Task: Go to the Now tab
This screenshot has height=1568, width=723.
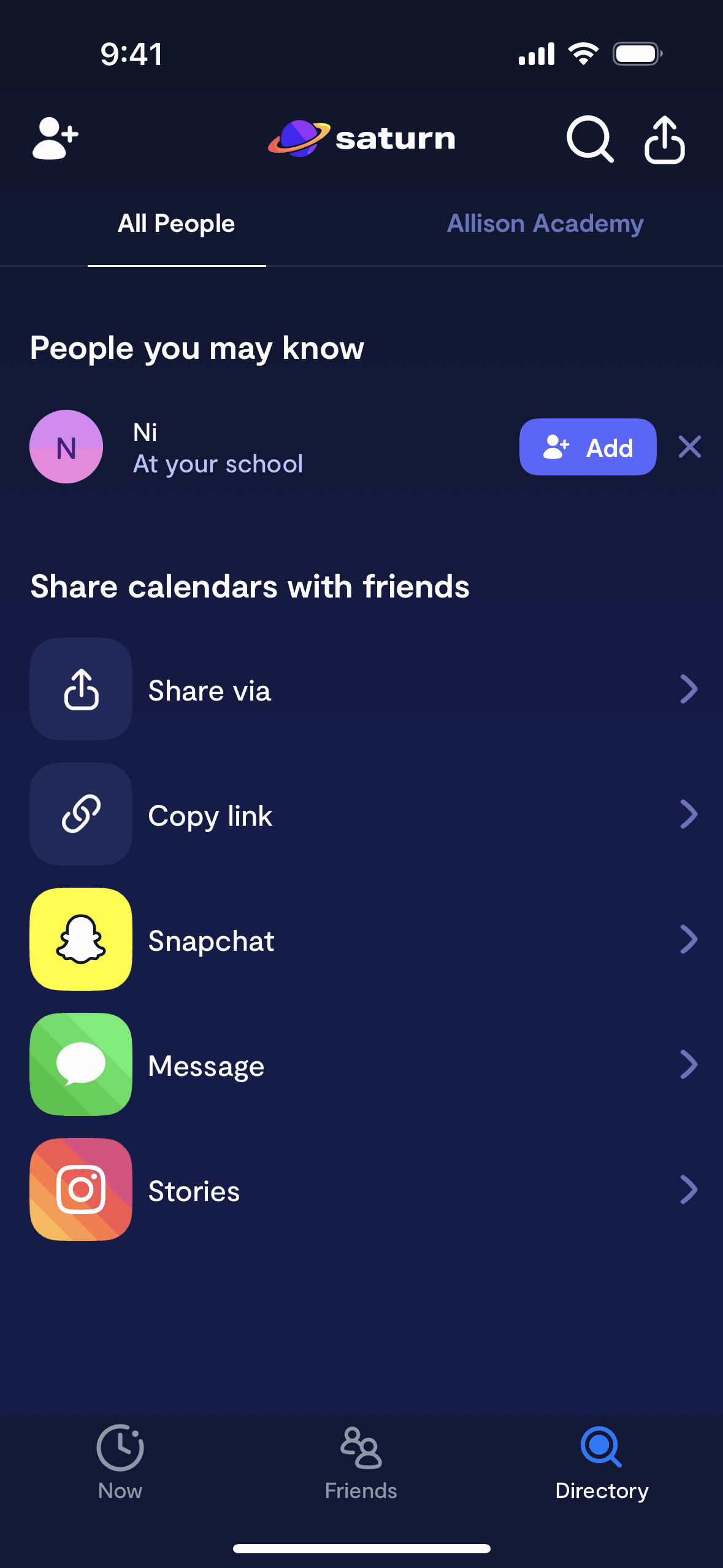Action: 120,1462
